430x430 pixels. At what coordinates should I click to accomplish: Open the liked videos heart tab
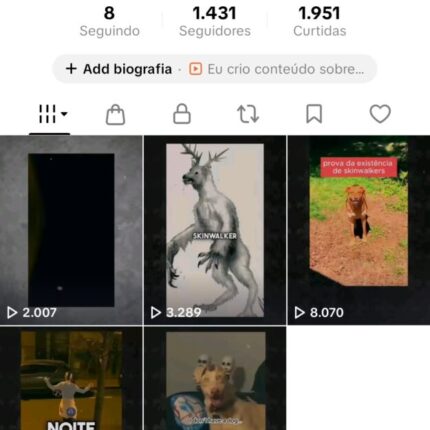click(x=380, y=114)
